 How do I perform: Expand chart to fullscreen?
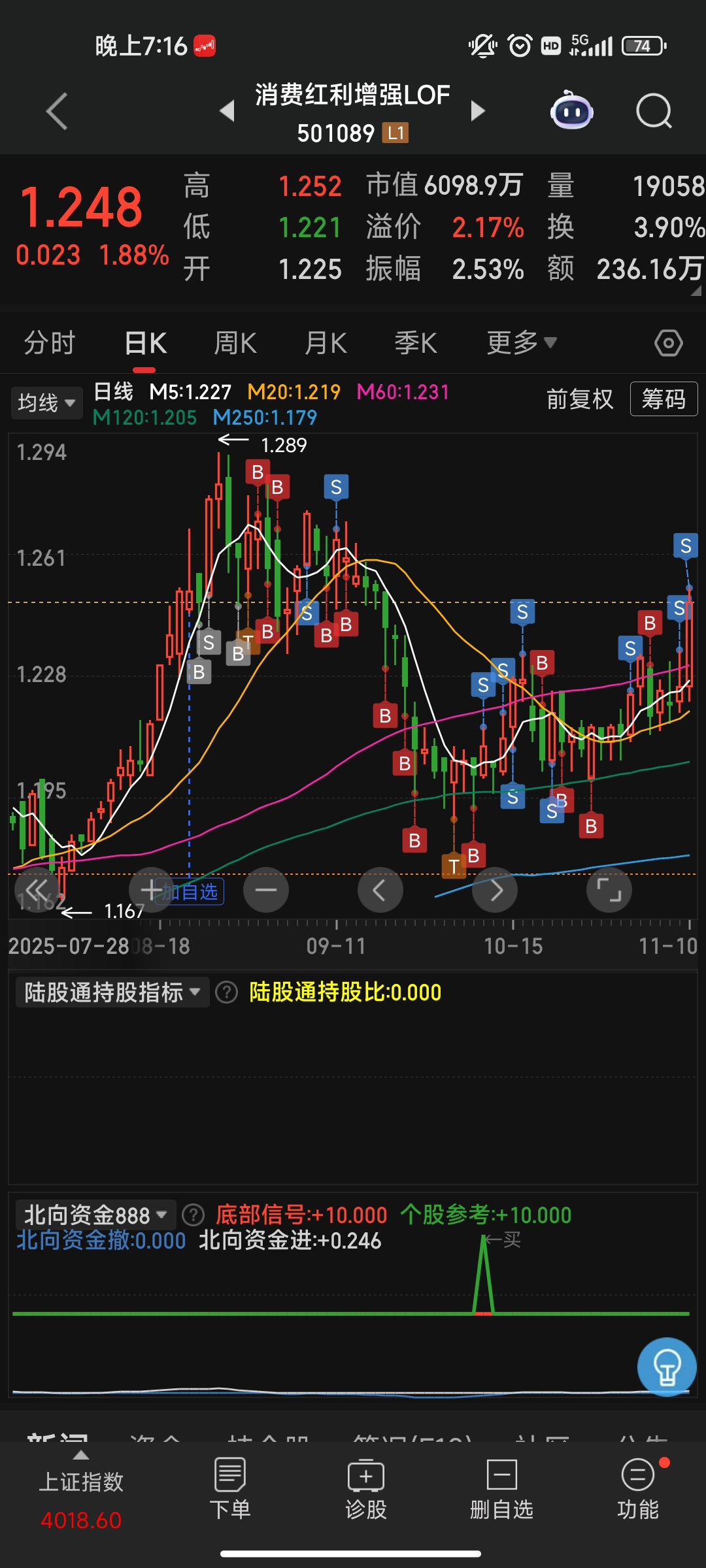point(609,890)
